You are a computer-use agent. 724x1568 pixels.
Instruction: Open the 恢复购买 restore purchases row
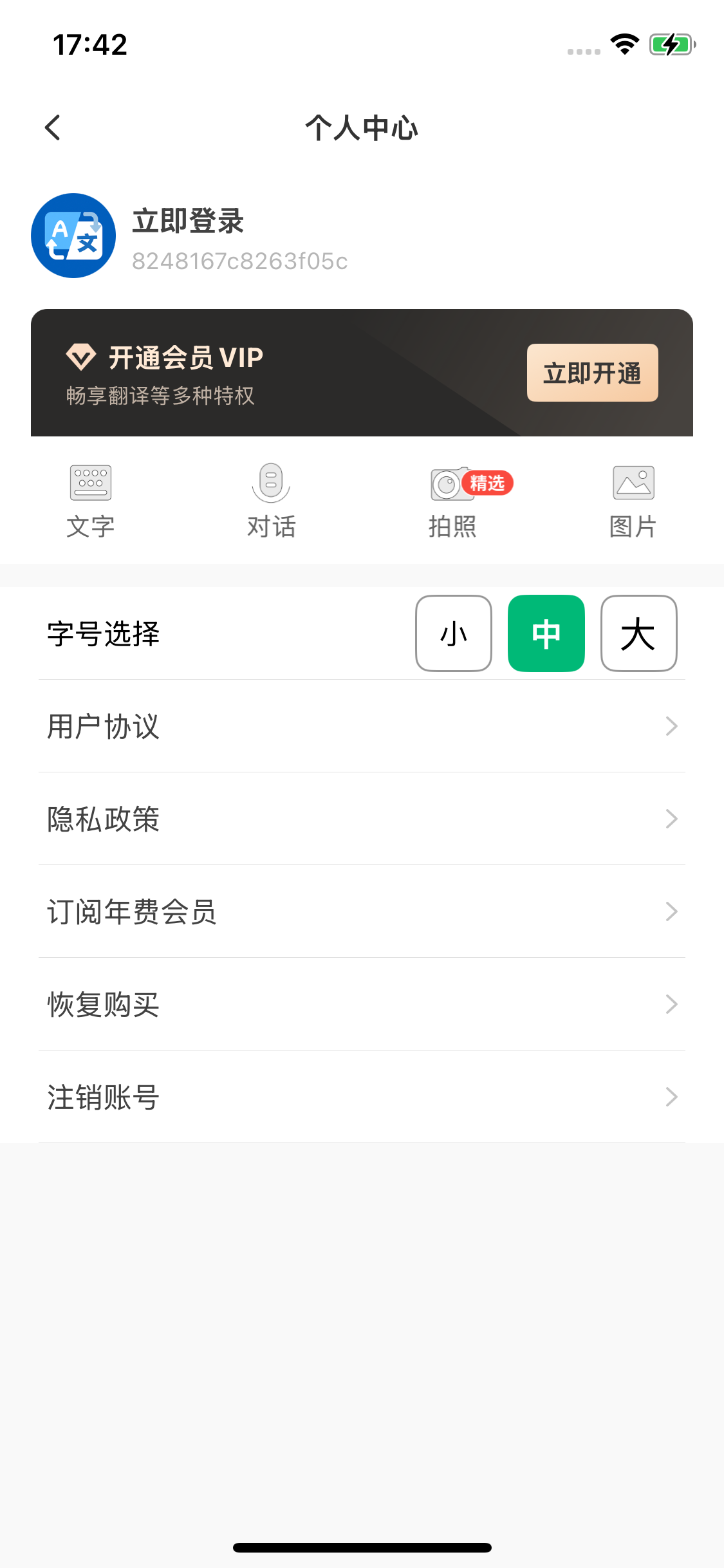point(362,1004)
